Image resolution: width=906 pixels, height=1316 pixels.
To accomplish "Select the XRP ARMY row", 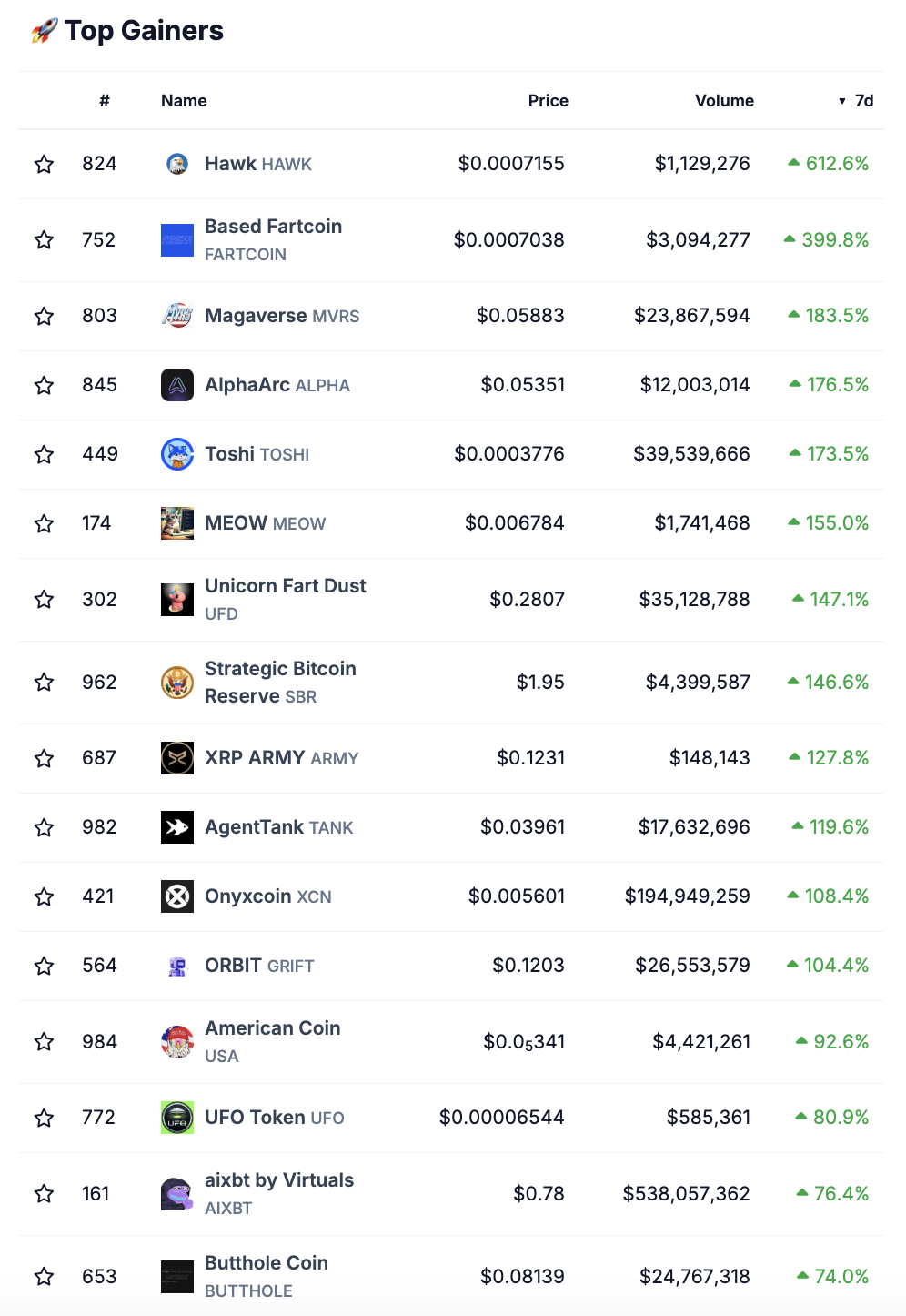I will coord(281,758).
